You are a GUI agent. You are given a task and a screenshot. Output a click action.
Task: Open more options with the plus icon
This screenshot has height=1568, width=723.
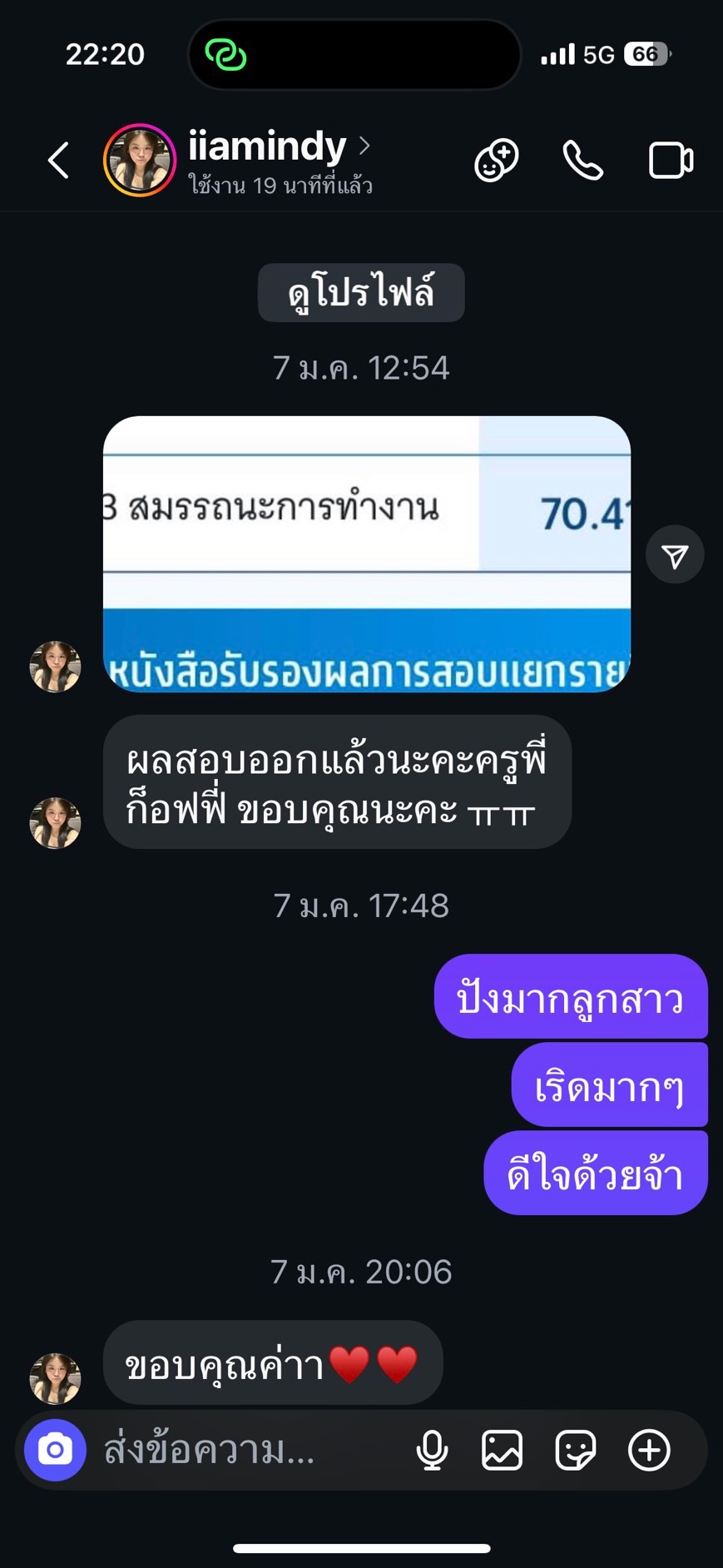tap(649, 1450)
